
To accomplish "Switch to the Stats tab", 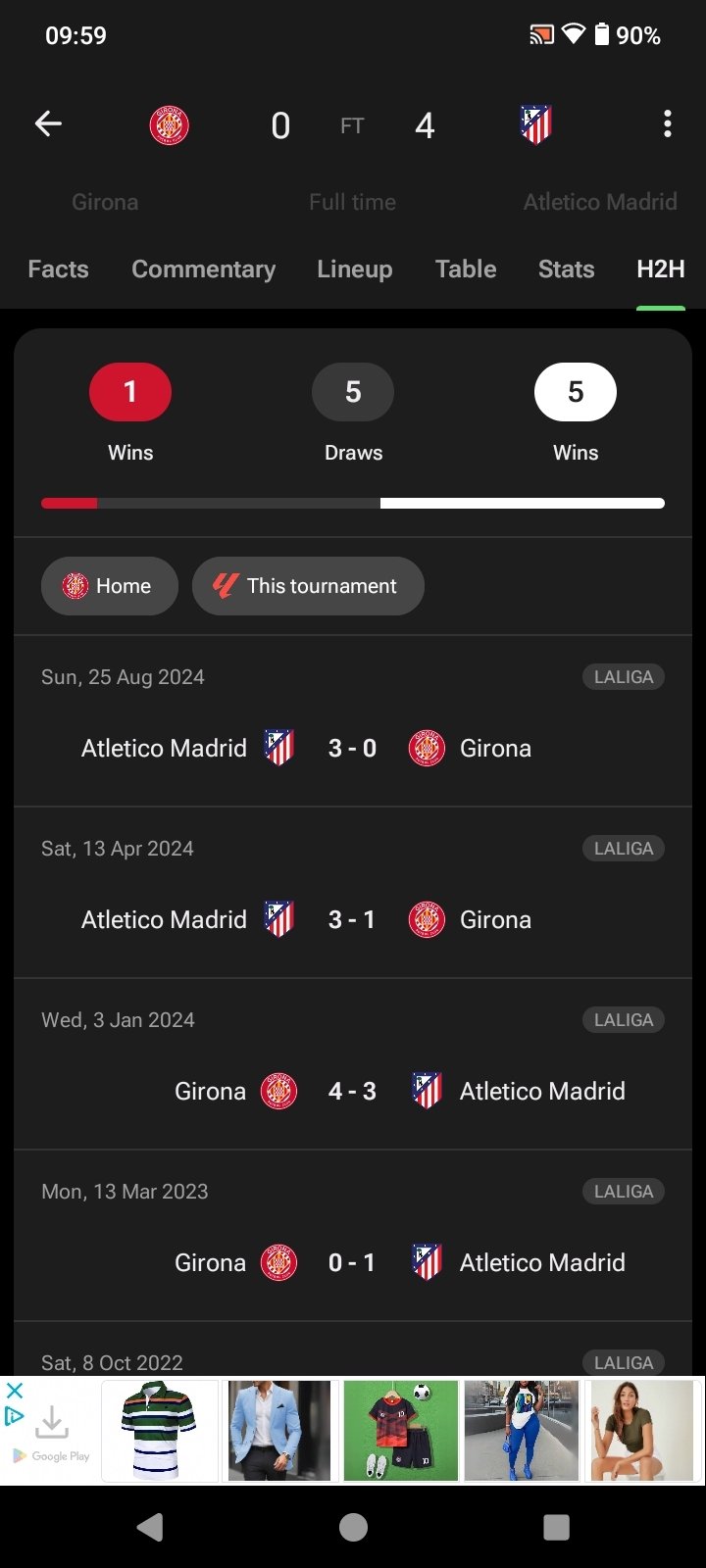I will pos(566,269).
